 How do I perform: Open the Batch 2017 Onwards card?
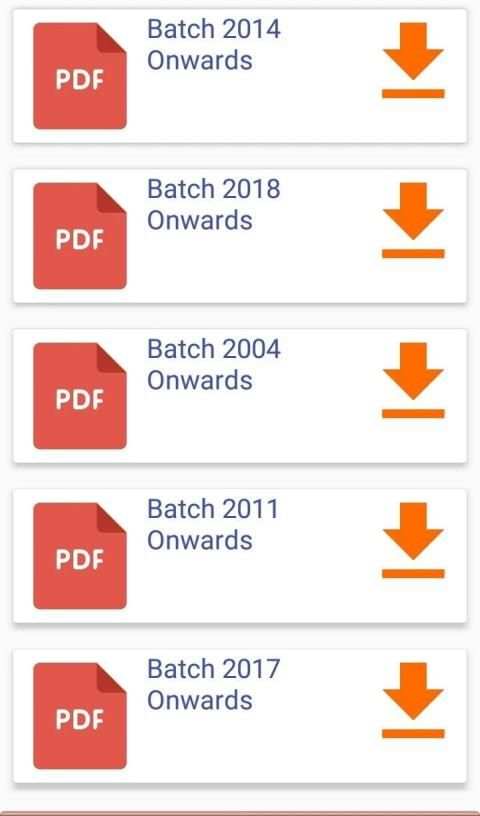pos(239,716)
